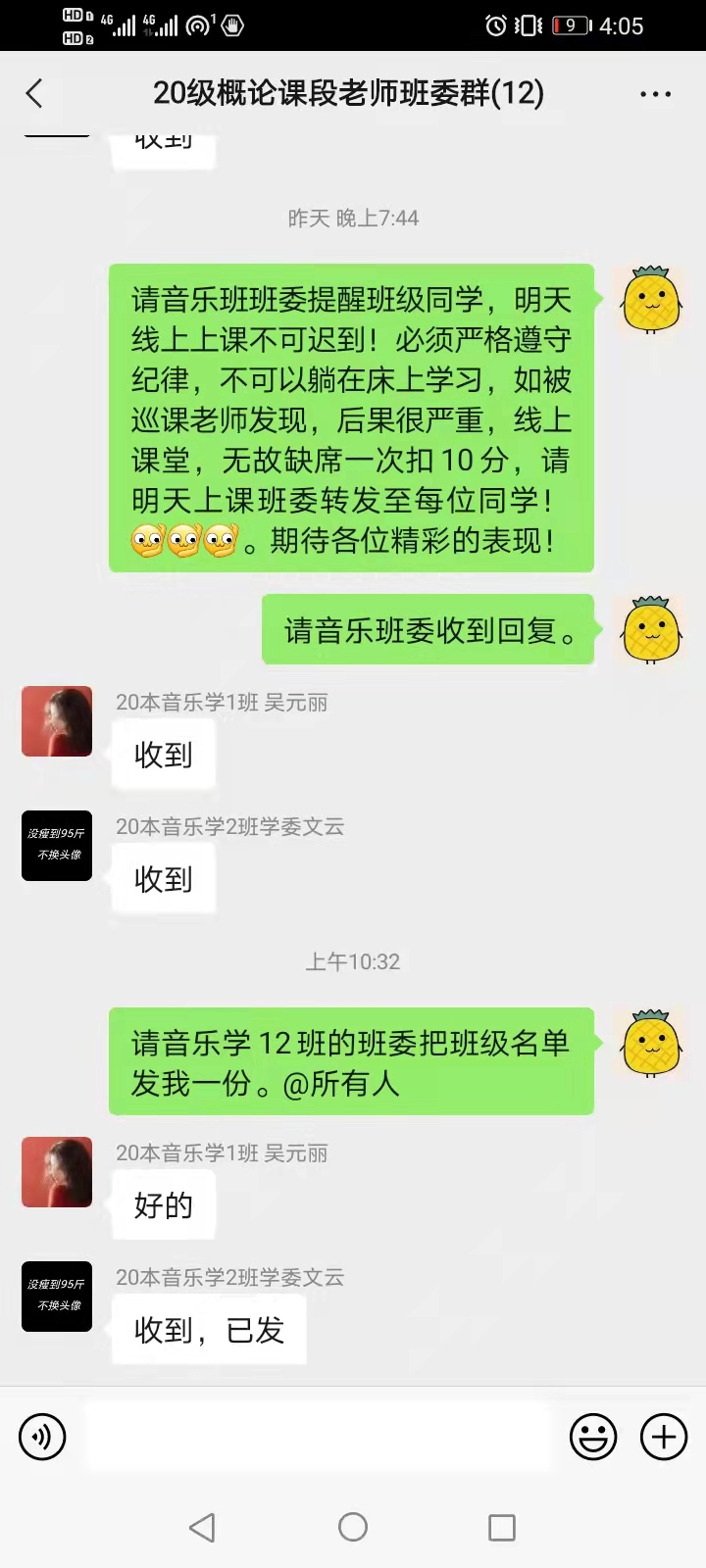The image size is (706, 1568).
Task: Open the plus attachments menu
Action: tap(664, 1438)
